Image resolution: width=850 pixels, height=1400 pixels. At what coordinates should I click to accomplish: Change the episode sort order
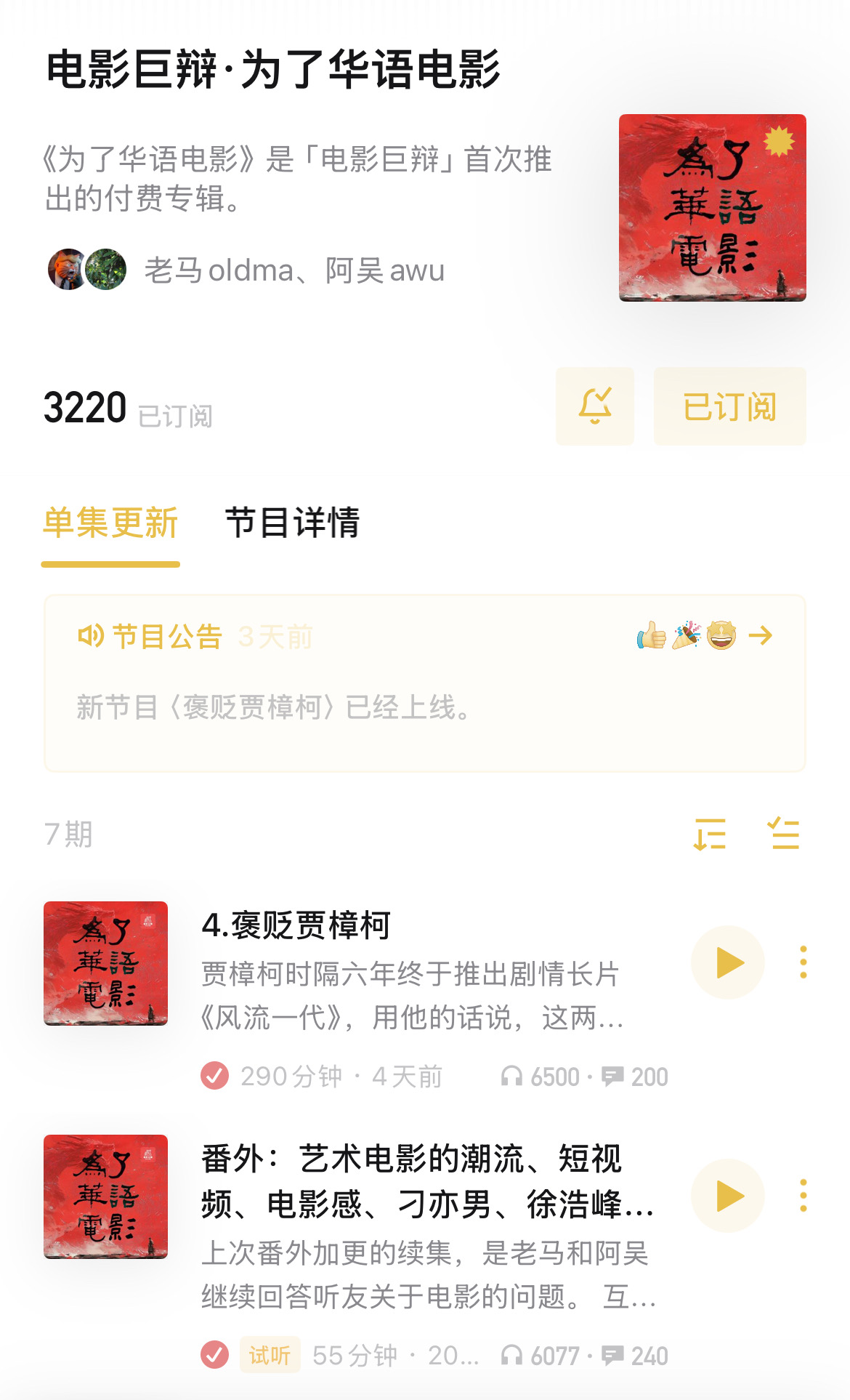pos(710,834)
